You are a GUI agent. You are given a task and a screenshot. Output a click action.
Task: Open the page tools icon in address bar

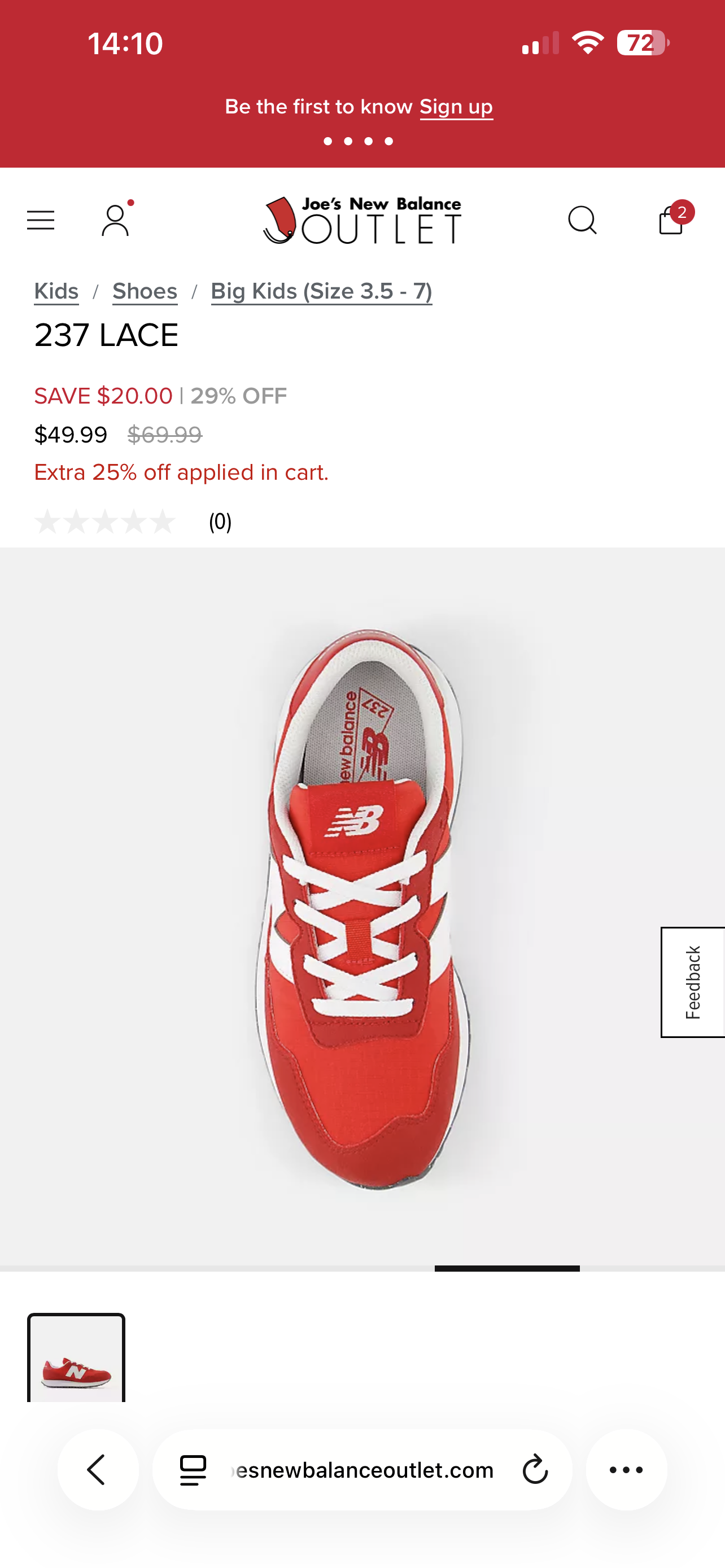coord(193,1469)
